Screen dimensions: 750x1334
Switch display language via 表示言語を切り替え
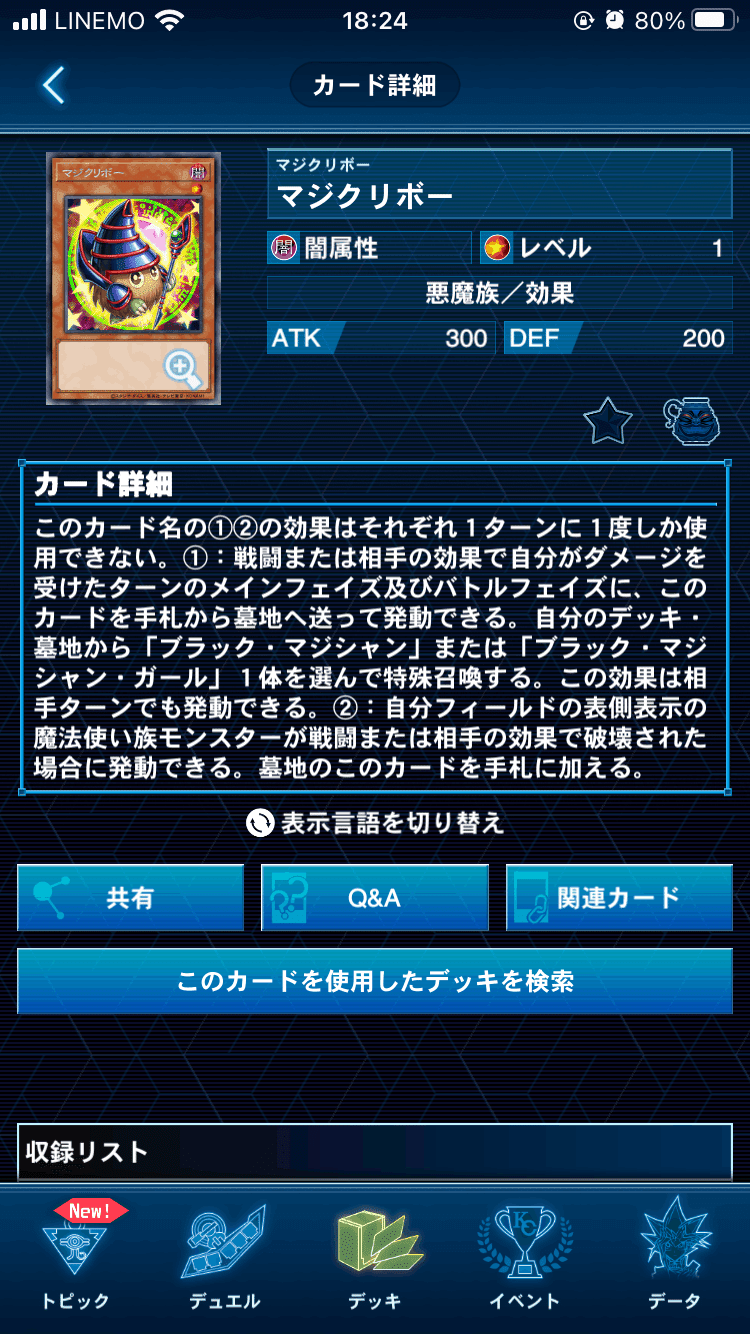click(x=375, y=823)
